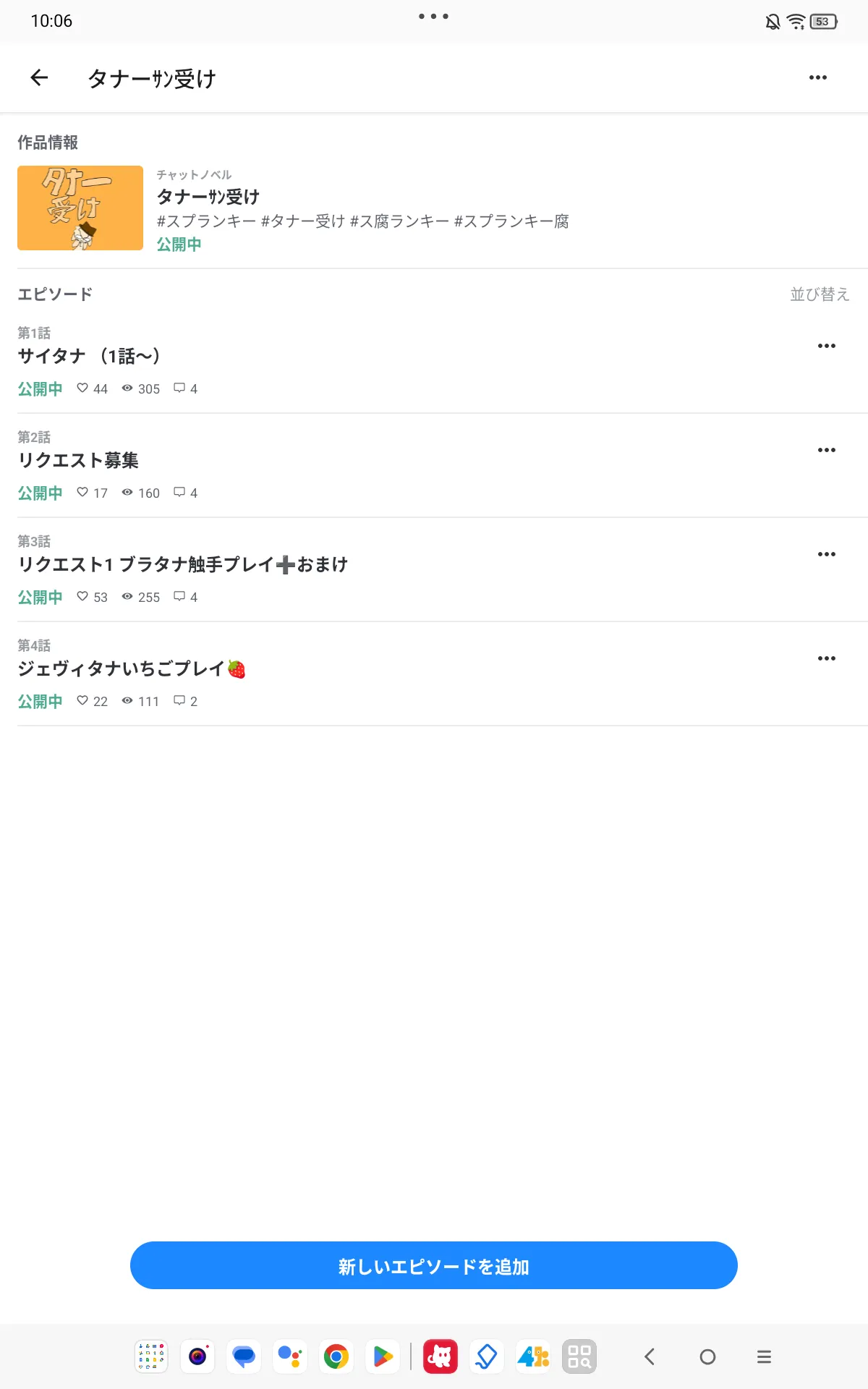
Task: Open the menu for 第3話 episode
Action: [x=826, y=554]
